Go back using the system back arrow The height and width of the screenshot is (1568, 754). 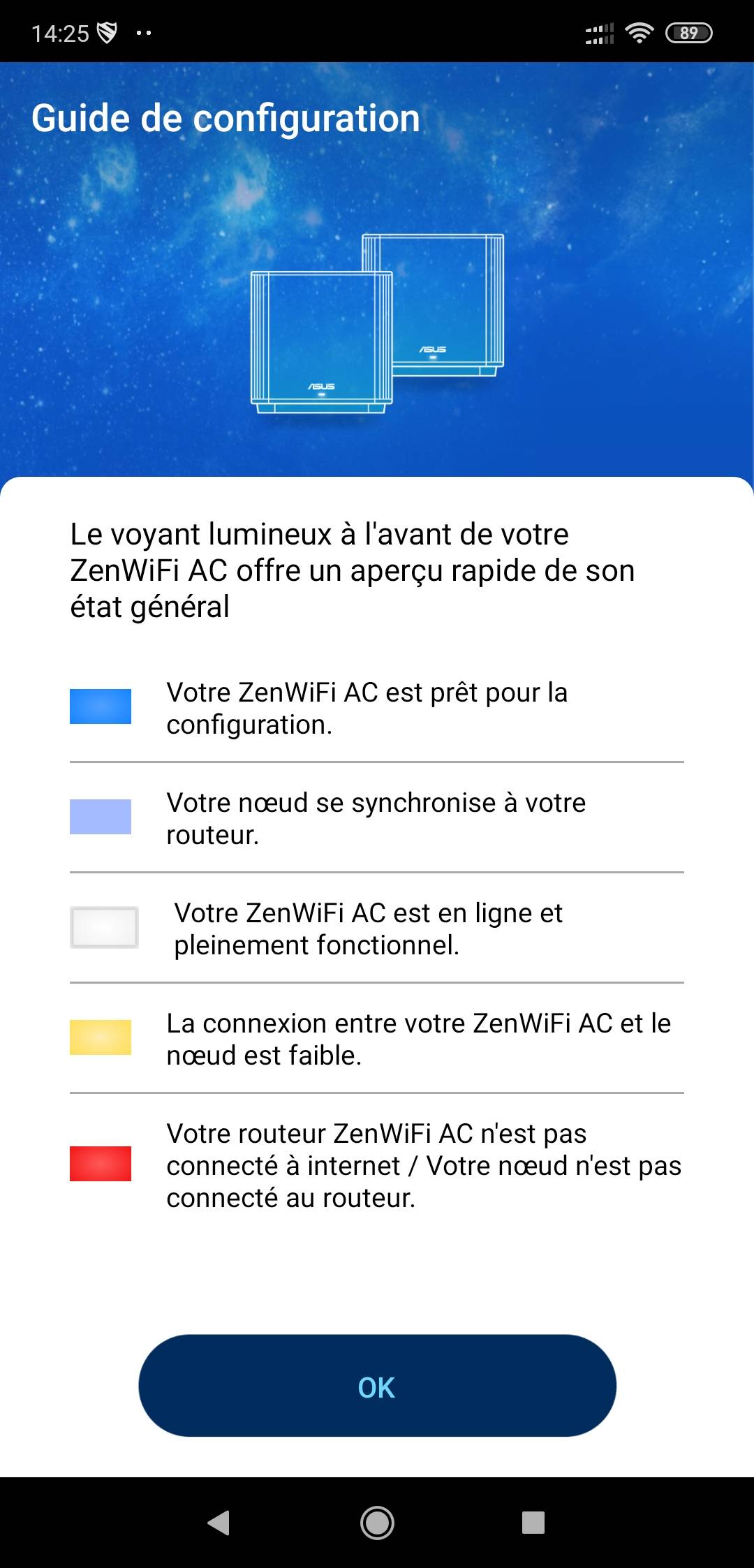coord(219,1523)
